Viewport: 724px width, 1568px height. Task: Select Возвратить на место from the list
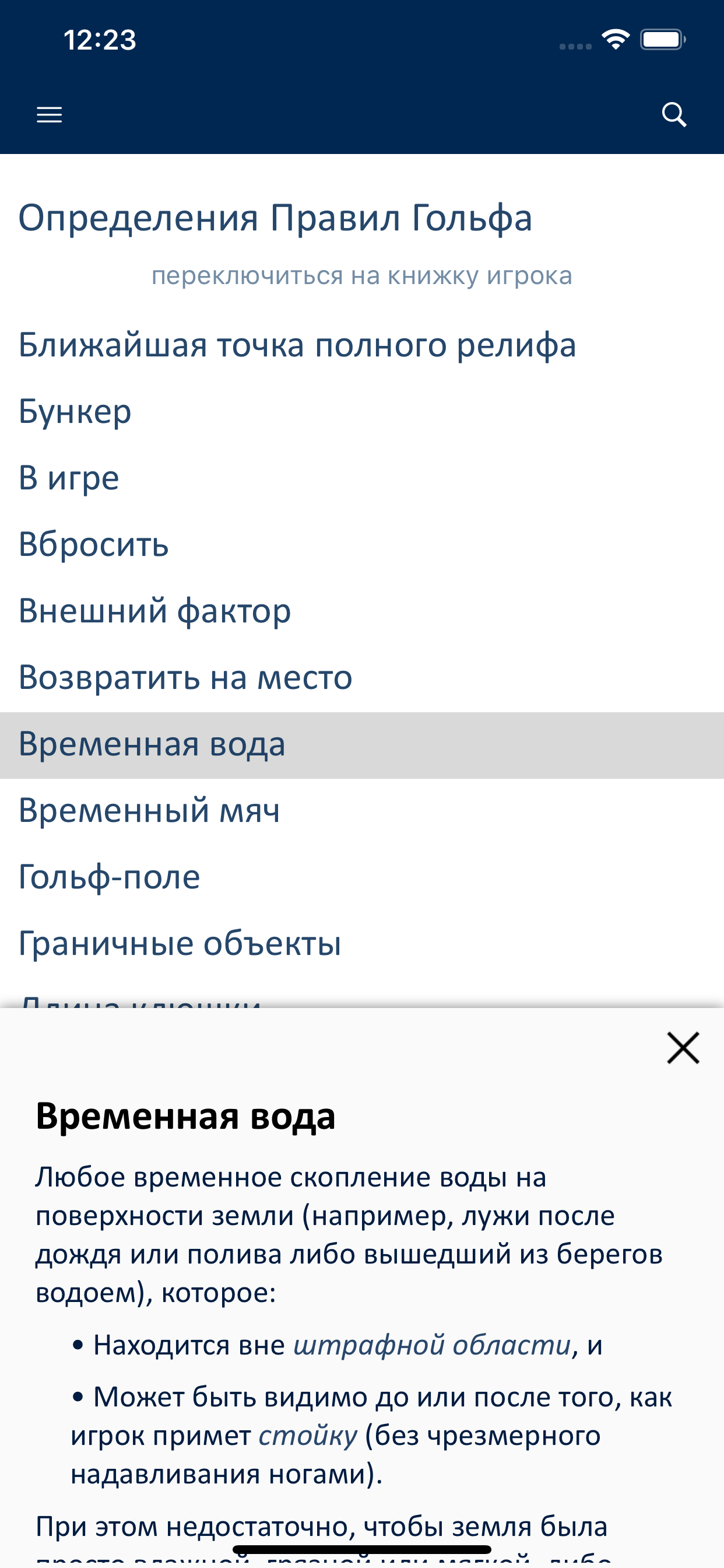pos(185,677)
